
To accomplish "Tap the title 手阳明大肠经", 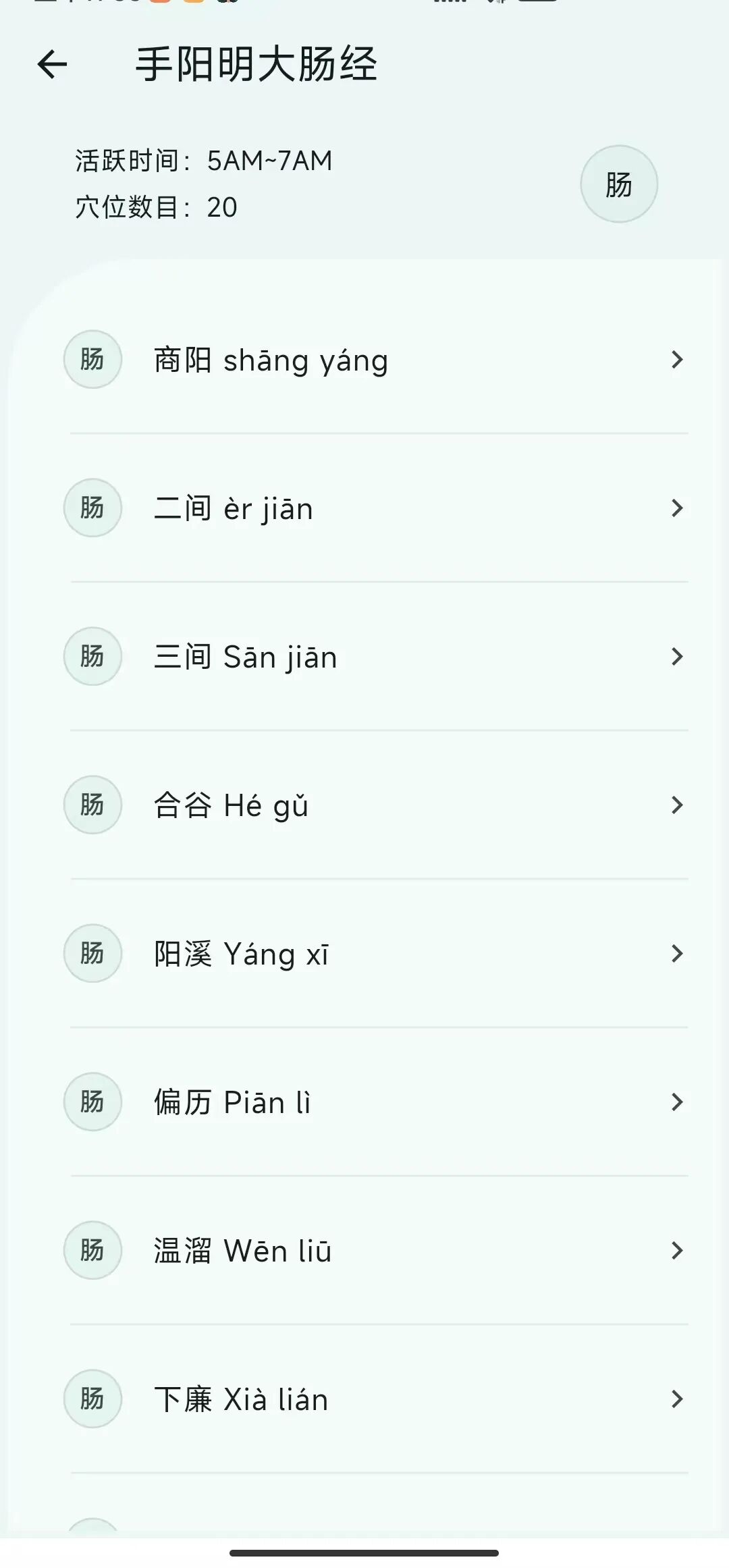I will (256, 65).
